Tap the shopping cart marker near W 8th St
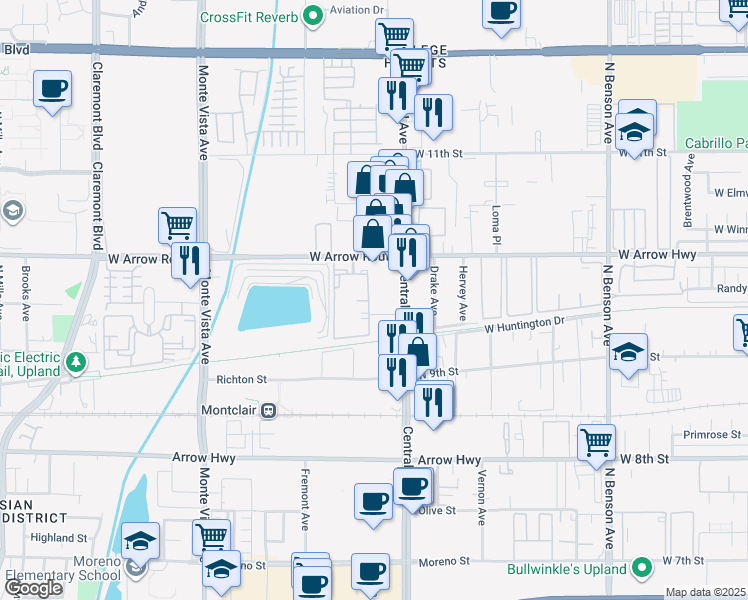The height and width of the screenshot is (600, 748). (596, 441)
